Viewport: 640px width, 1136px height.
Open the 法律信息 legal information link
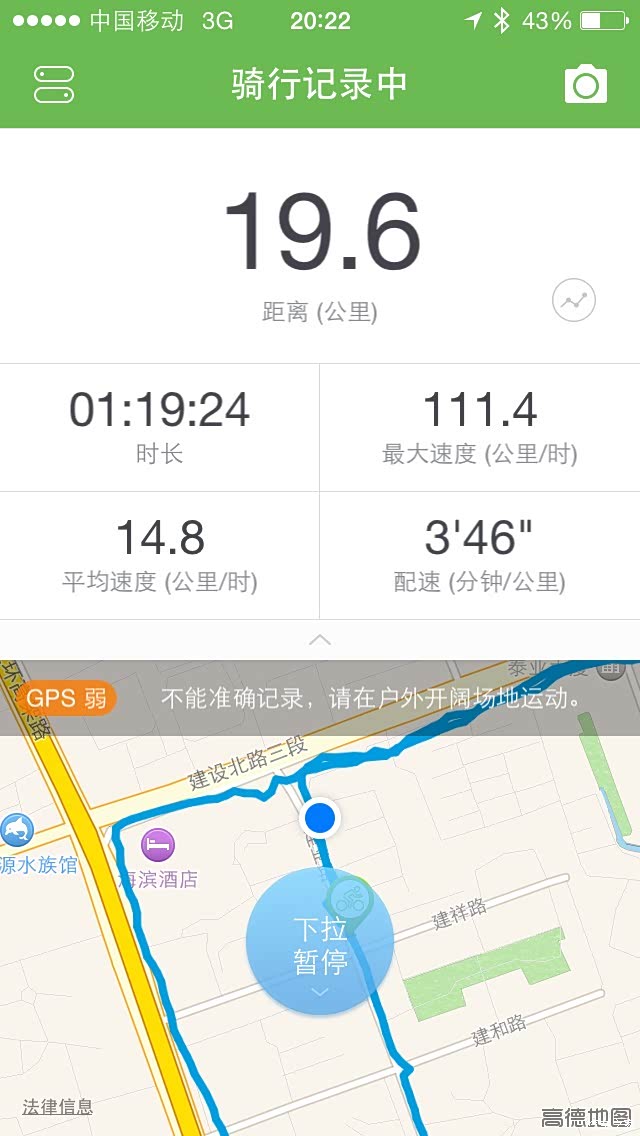(x=58, y=1106)
